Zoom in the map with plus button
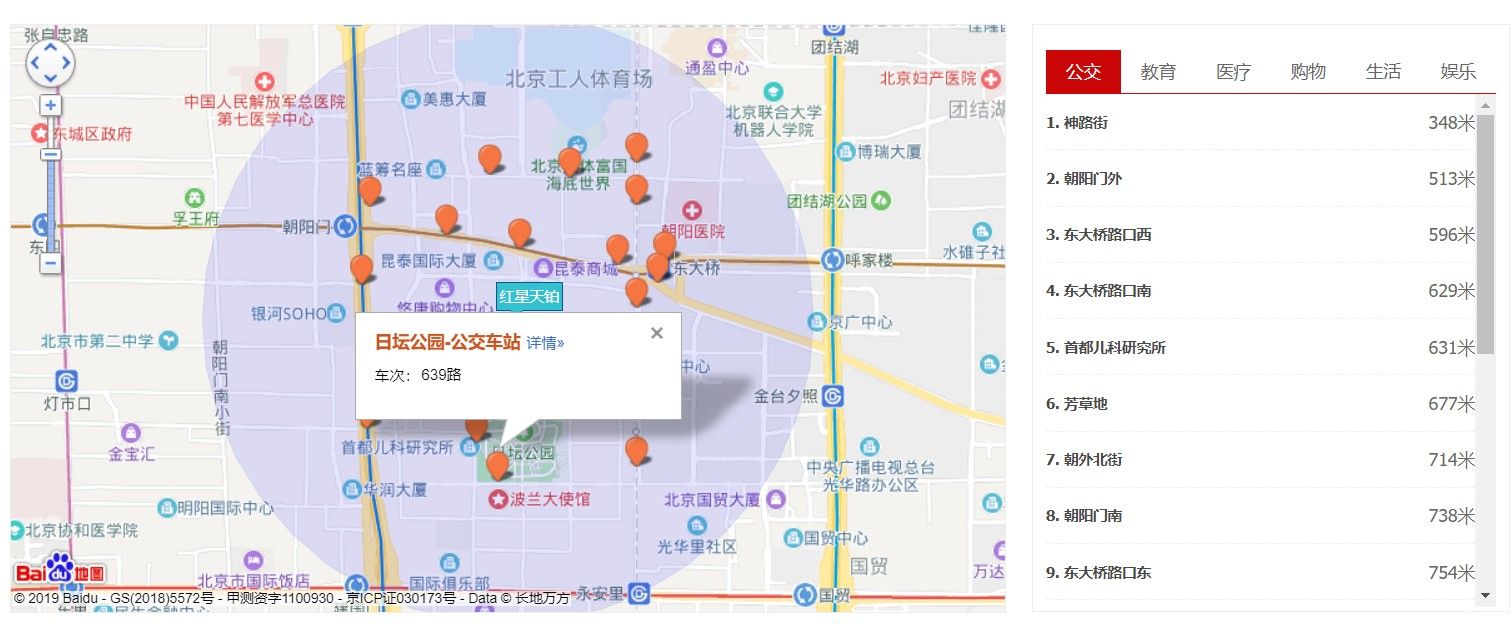This screenshot has width=1512, height=624. coord(50,105)
